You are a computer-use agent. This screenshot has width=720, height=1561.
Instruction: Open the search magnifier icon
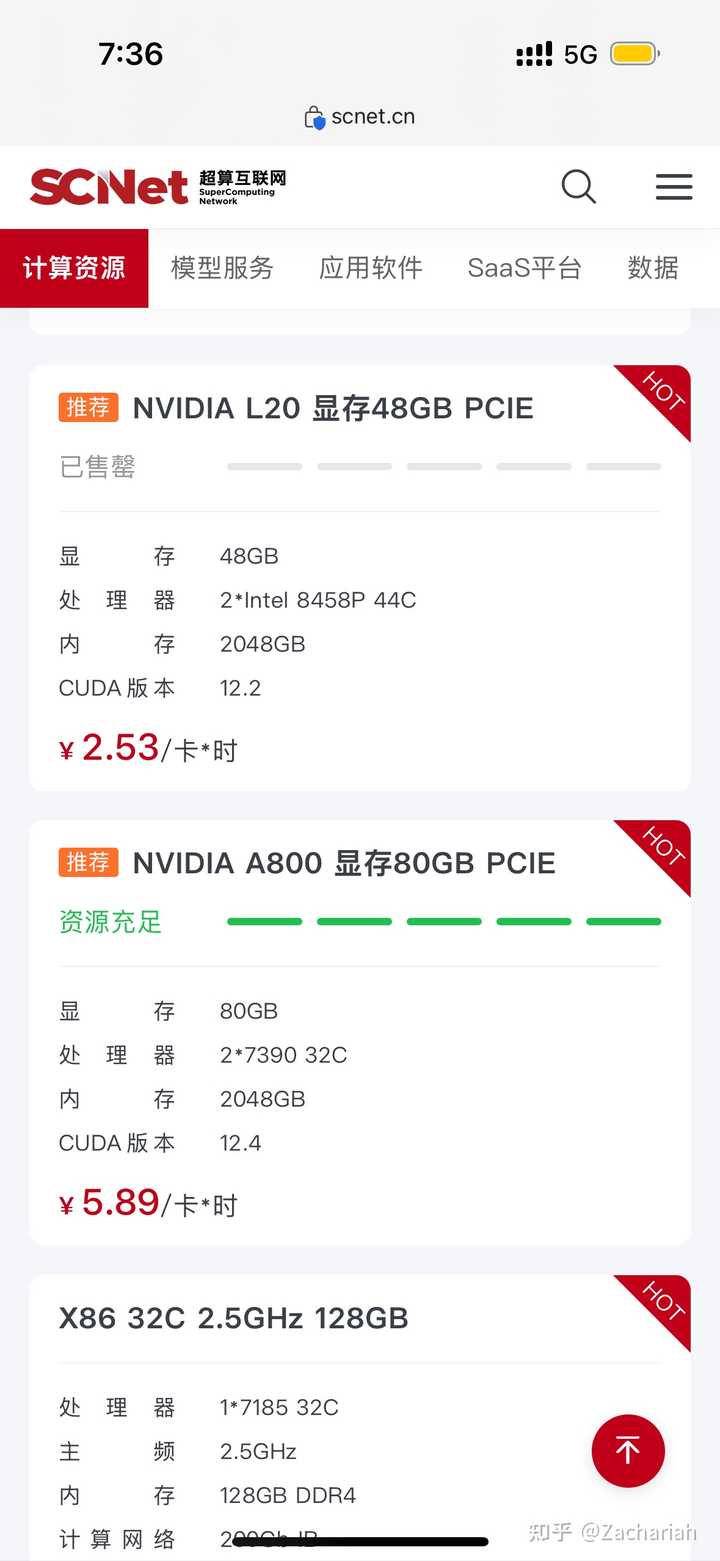tap(578, 187)
